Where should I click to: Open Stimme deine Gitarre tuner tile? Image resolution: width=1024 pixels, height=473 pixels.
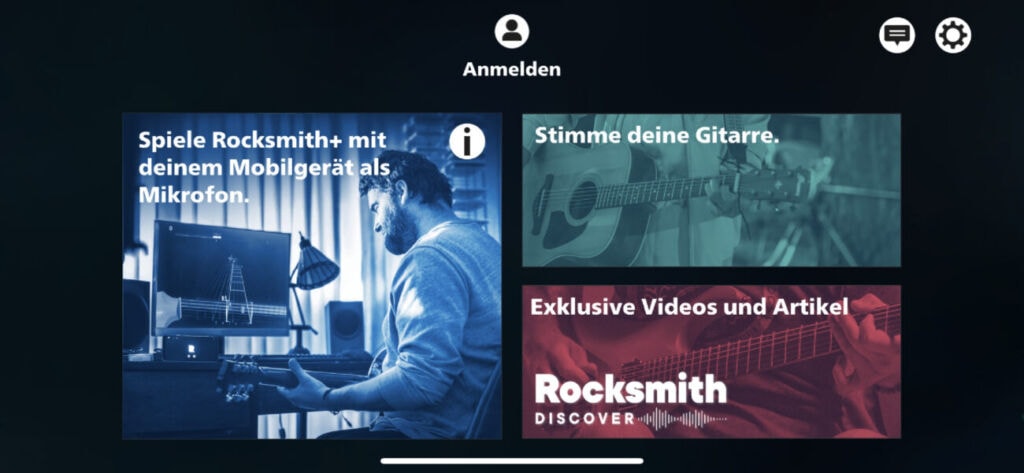(711, 190)
